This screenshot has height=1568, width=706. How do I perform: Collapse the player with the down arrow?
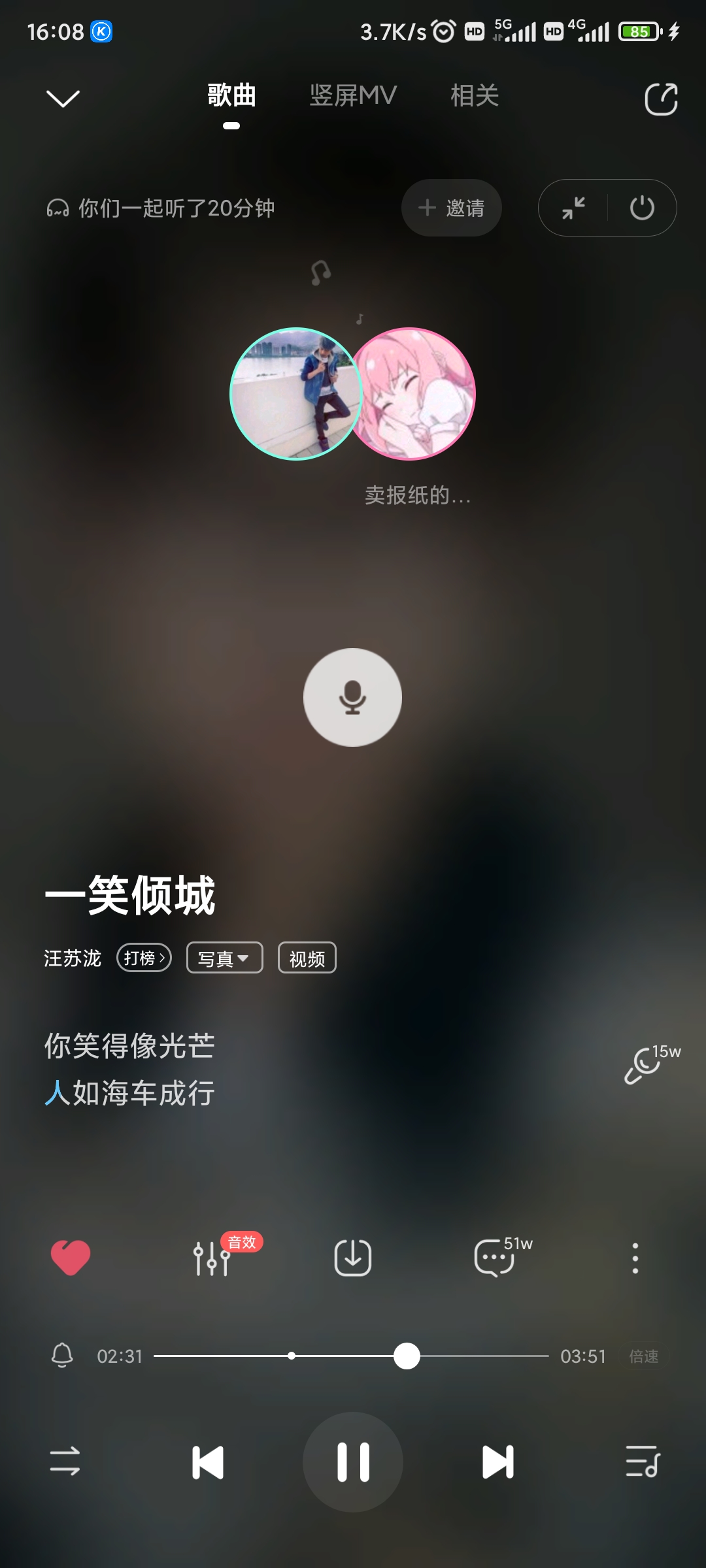[63, 99]
